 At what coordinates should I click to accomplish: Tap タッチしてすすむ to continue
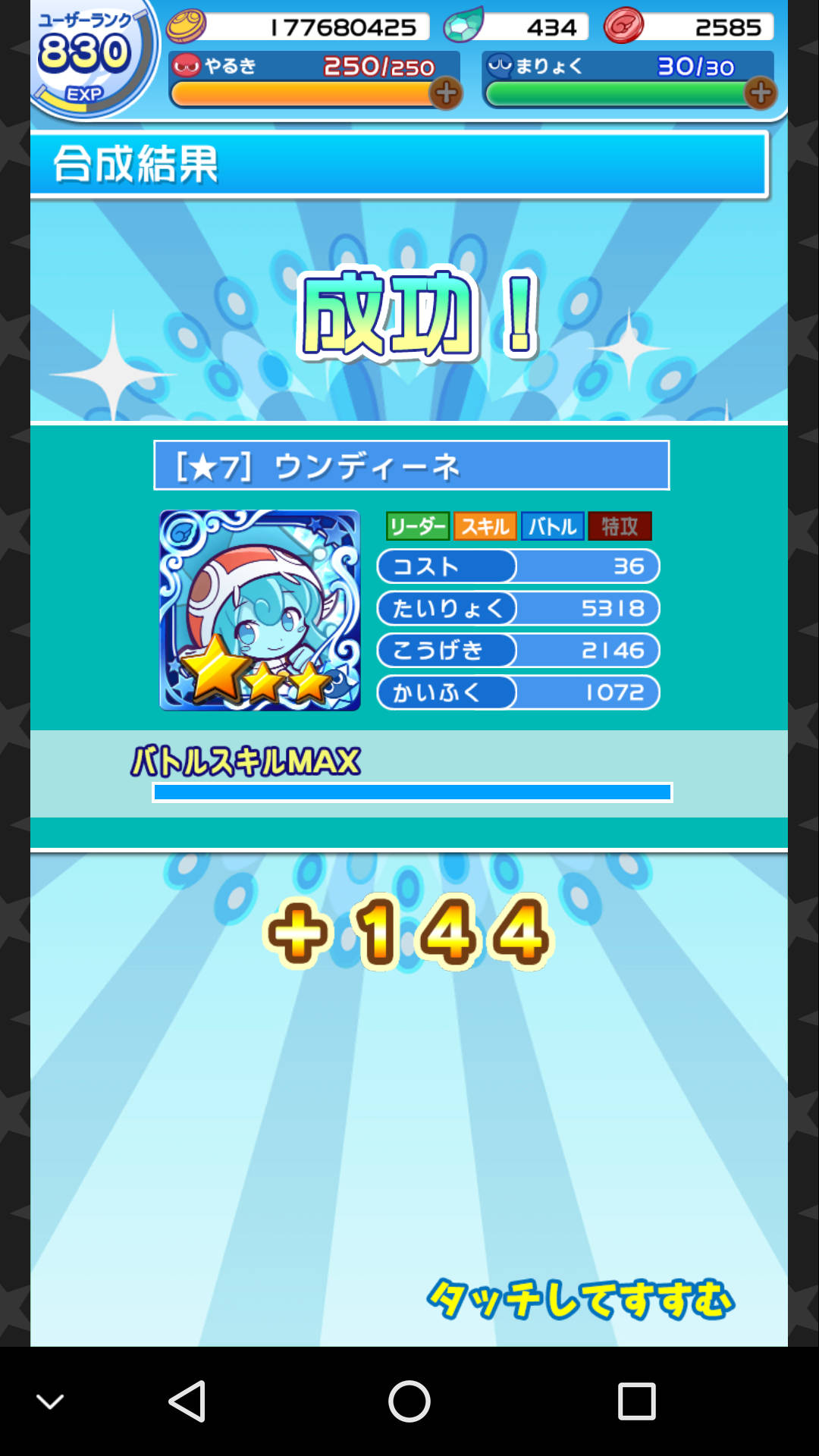[581, 1298]
